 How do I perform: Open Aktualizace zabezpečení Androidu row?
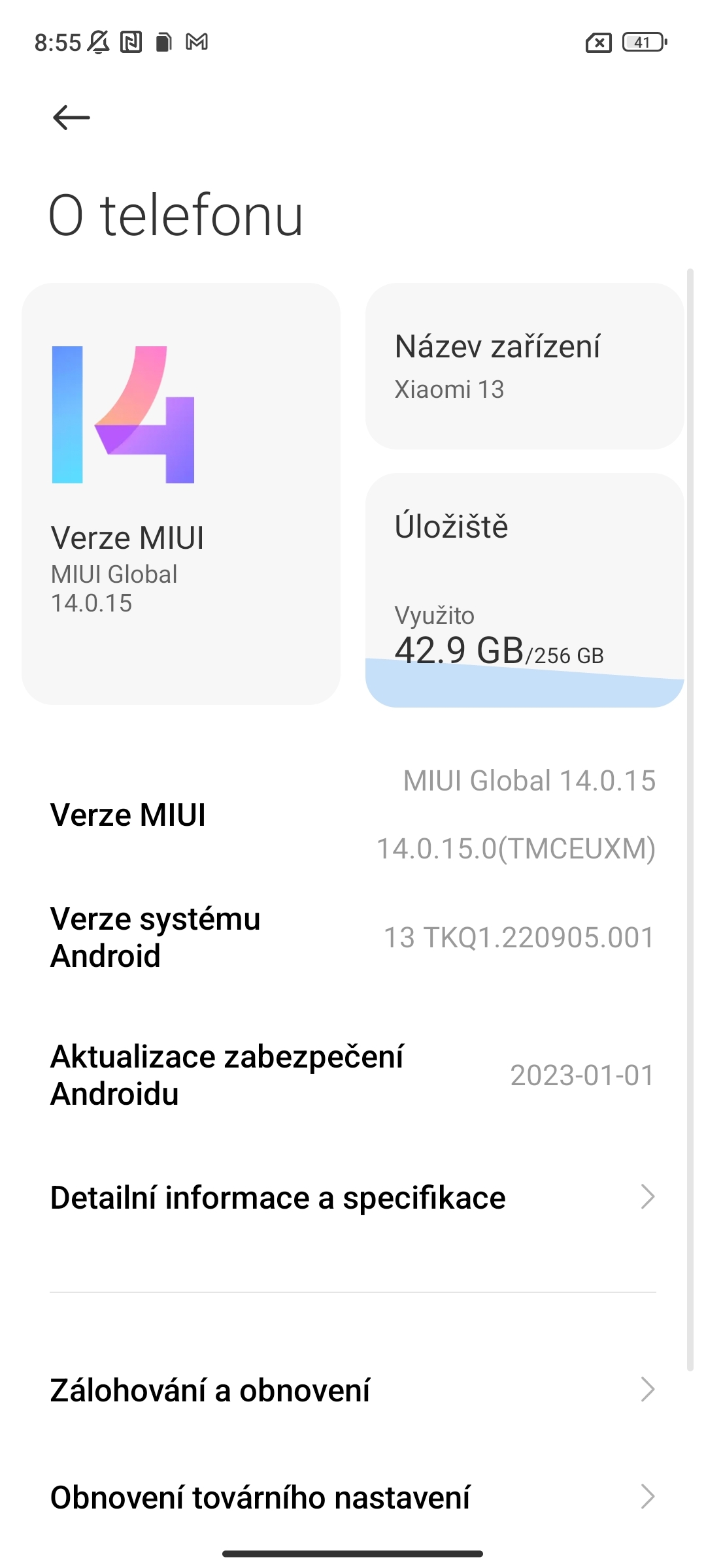pyautogui.click(x=353, y=1075)
